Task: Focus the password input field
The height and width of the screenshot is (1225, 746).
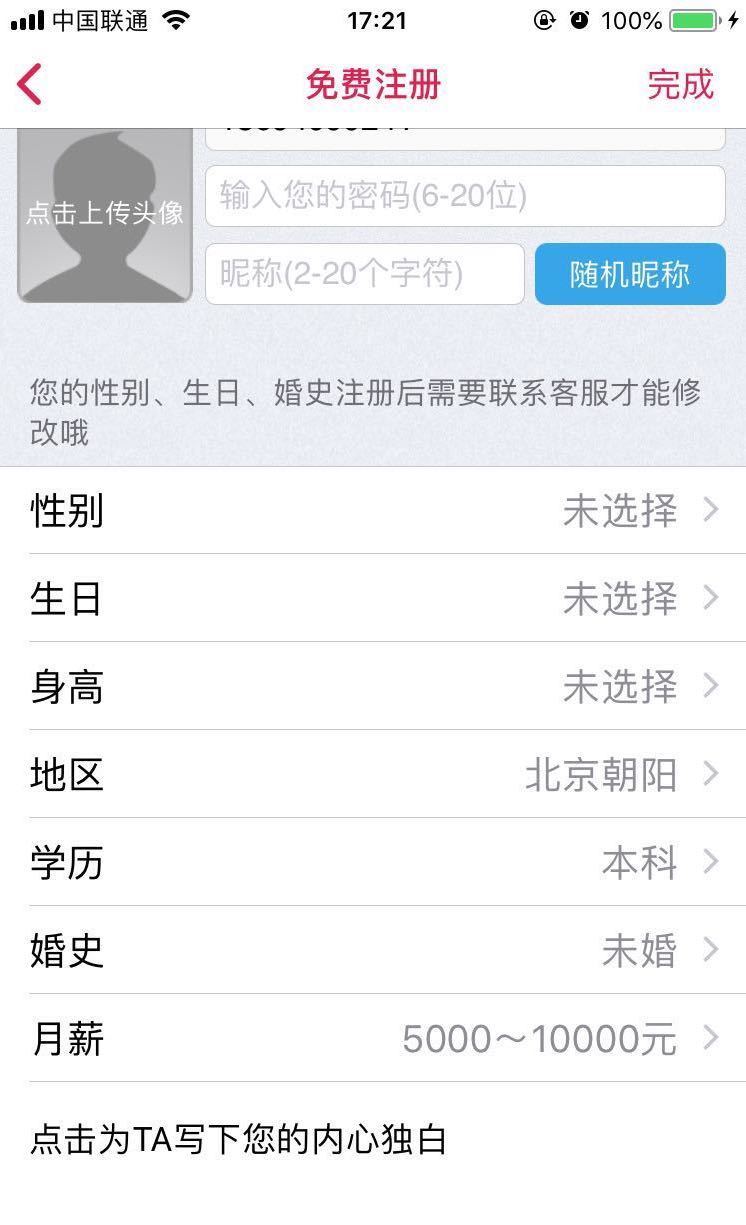Action: click(x=465, y=196)
